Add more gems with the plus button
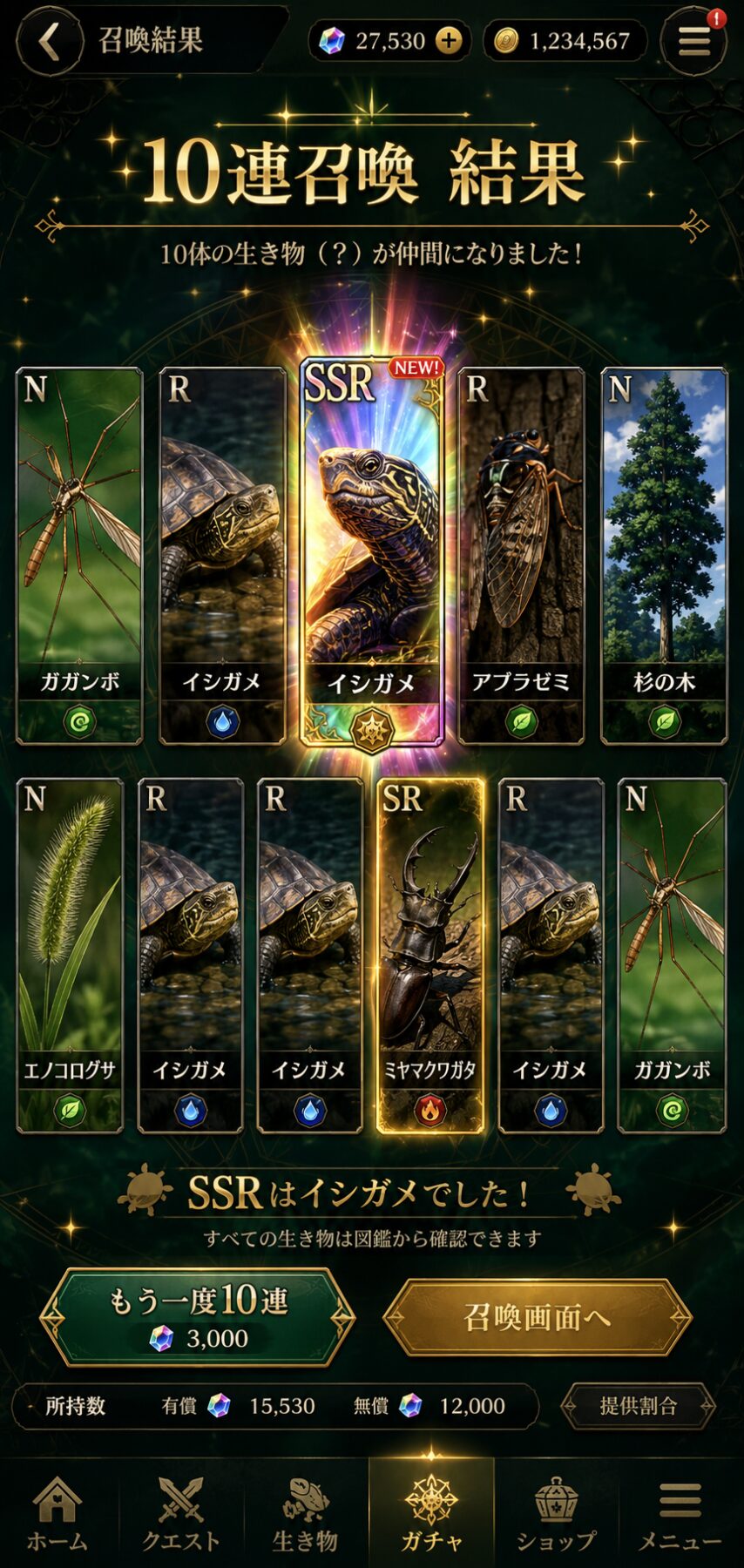The width and height of the screenshot is (744, 1568). pyautogui.click(x=449, y=41)
